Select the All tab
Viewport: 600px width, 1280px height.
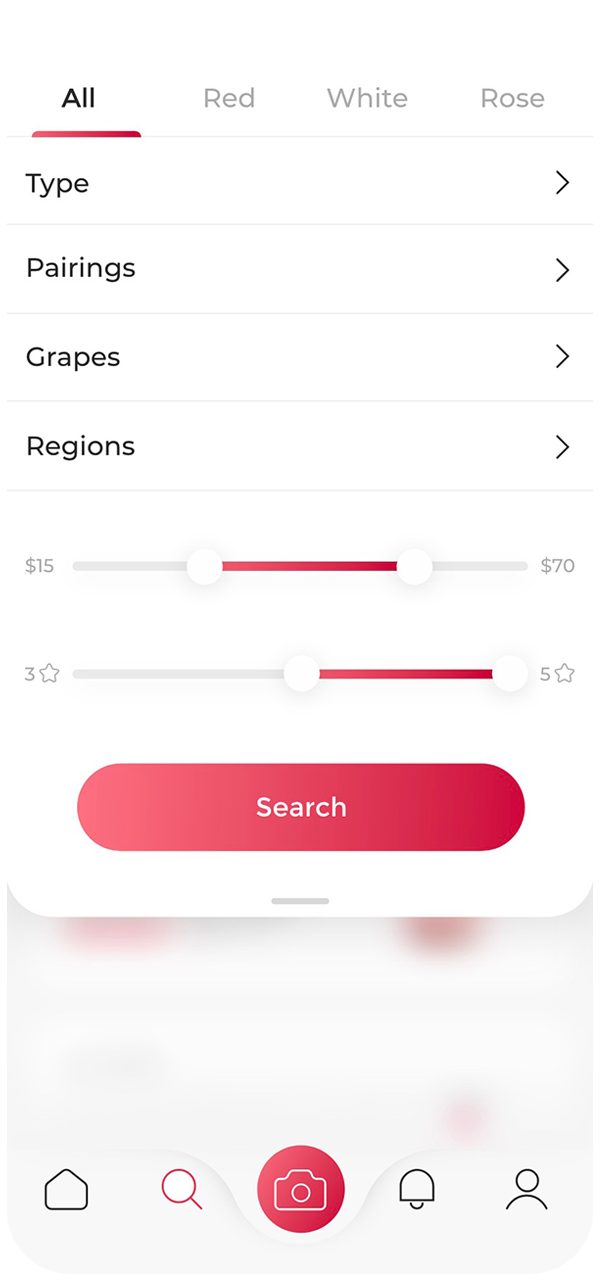pos(79,98)
